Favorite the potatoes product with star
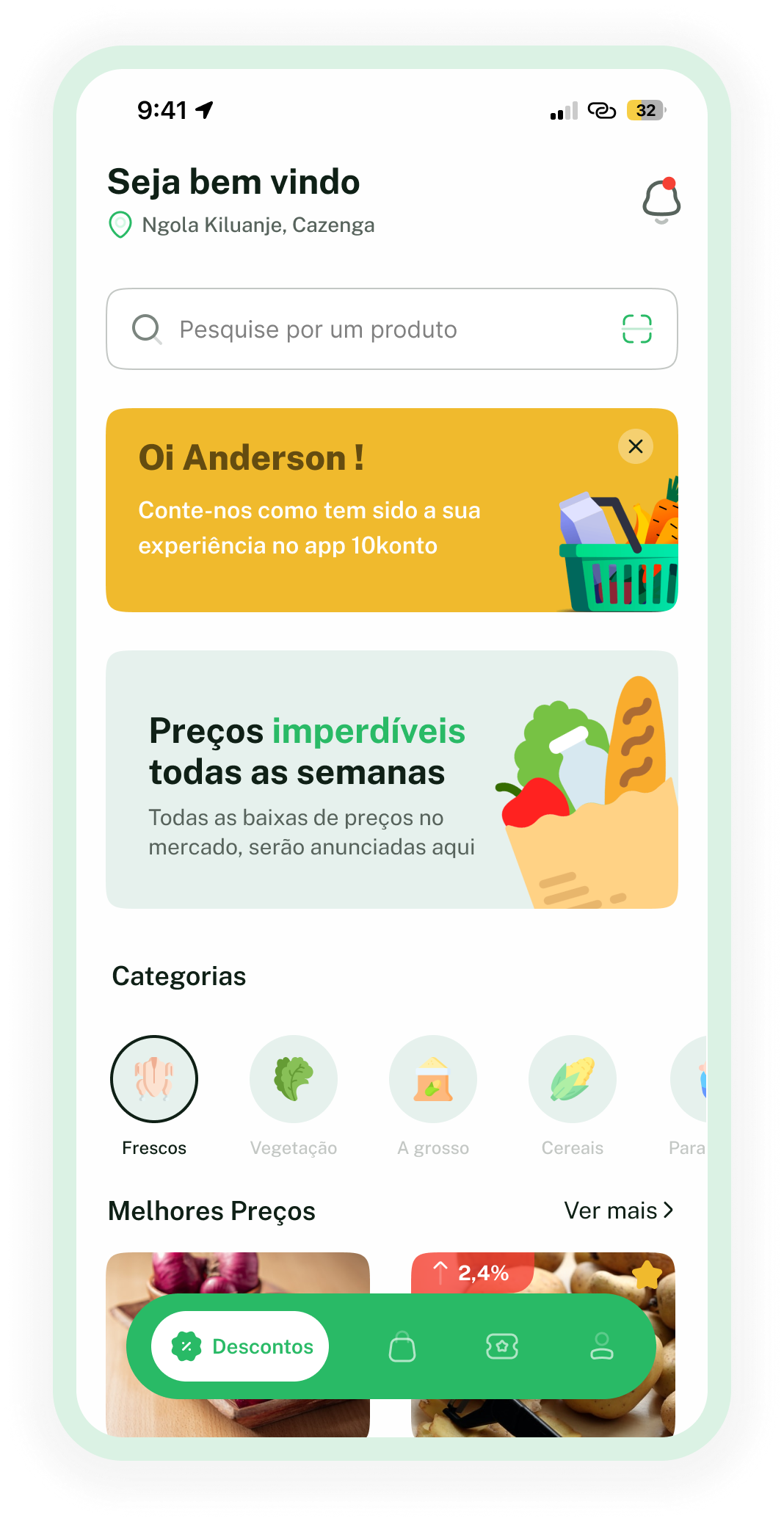The height and width of the screenshot is (1521, 784). point(647,1275)
